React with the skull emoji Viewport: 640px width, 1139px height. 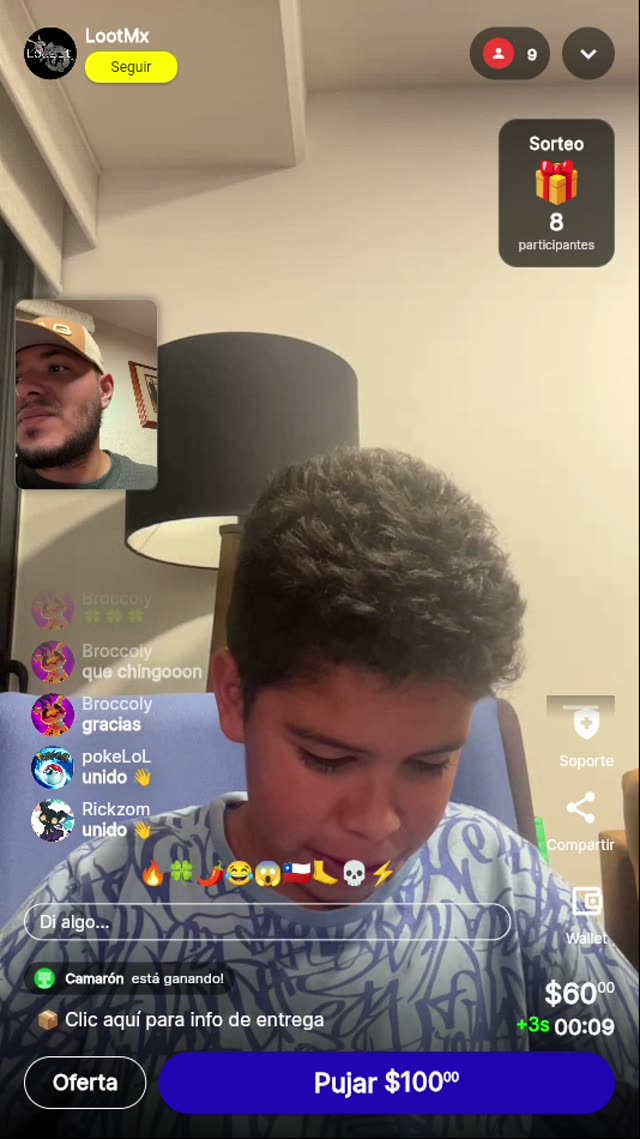pos(354,873)
